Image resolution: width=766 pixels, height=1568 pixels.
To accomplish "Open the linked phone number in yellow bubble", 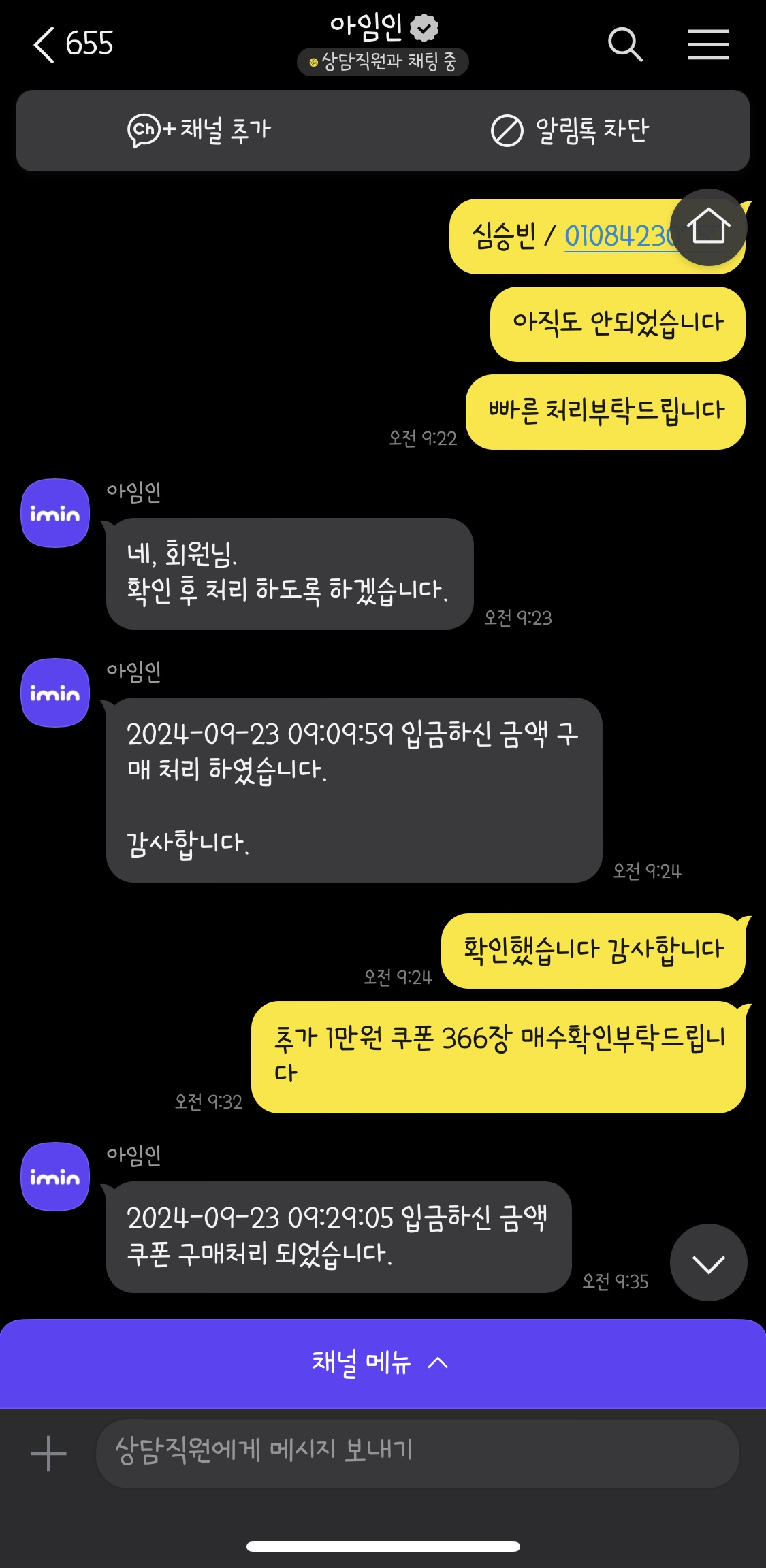I will (616, 237).
